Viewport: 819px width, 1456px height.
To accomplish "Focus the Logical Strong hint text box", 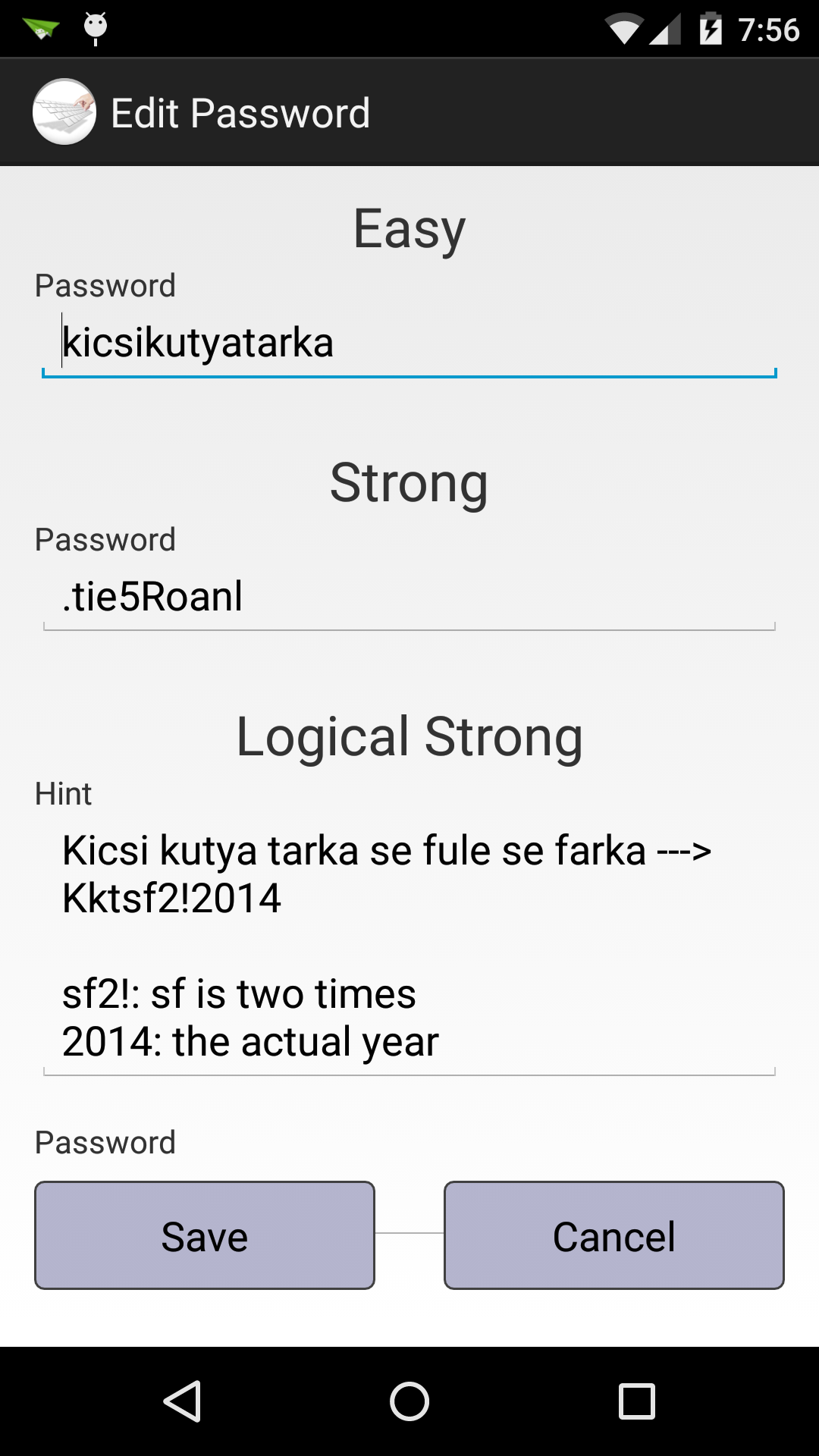I will pos(409,946).
